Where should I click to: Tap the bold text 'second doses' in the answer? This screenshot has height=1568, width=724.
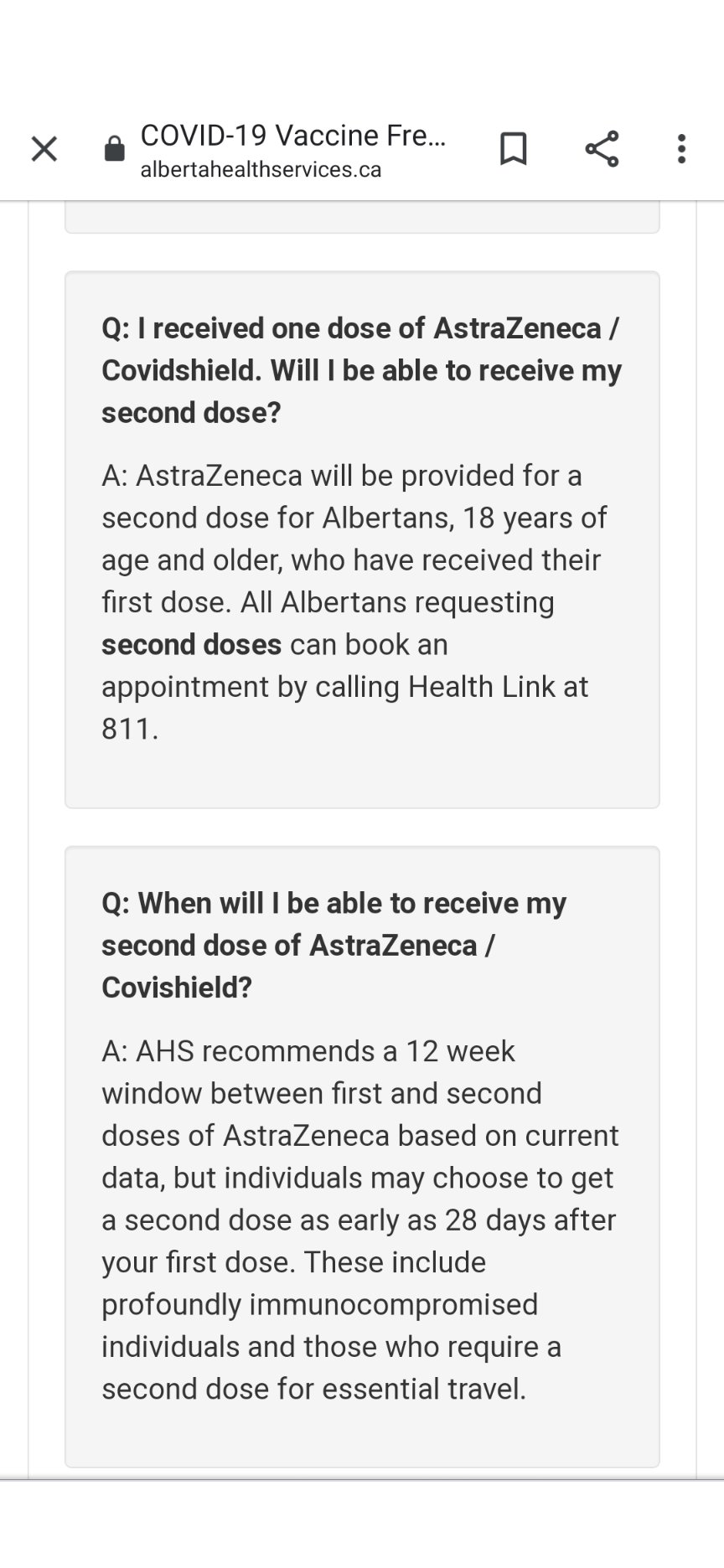pyautogui.click(x=190, y=644)
